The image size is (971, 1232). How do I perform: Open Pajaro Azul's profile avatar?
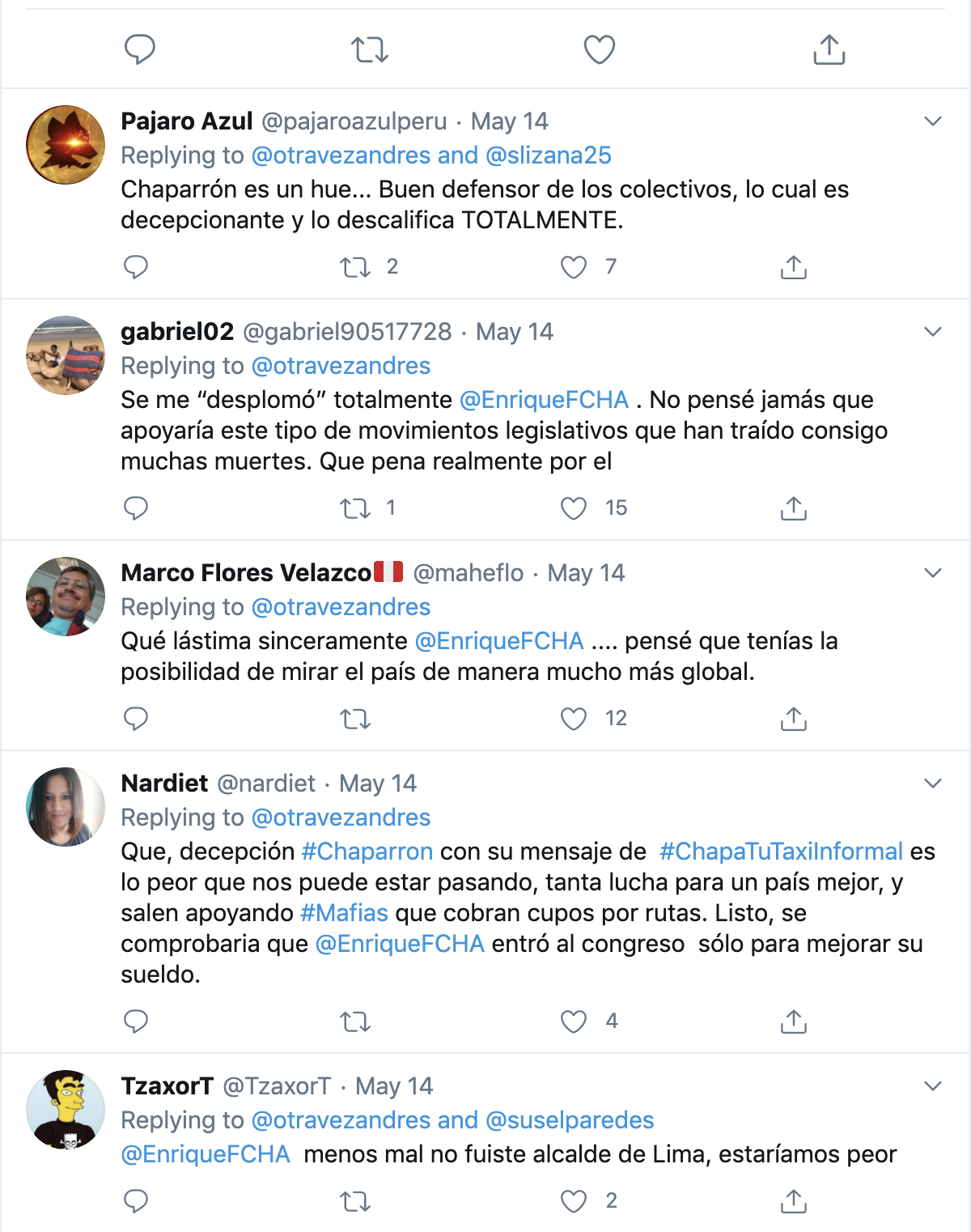(x=66, y=145)
